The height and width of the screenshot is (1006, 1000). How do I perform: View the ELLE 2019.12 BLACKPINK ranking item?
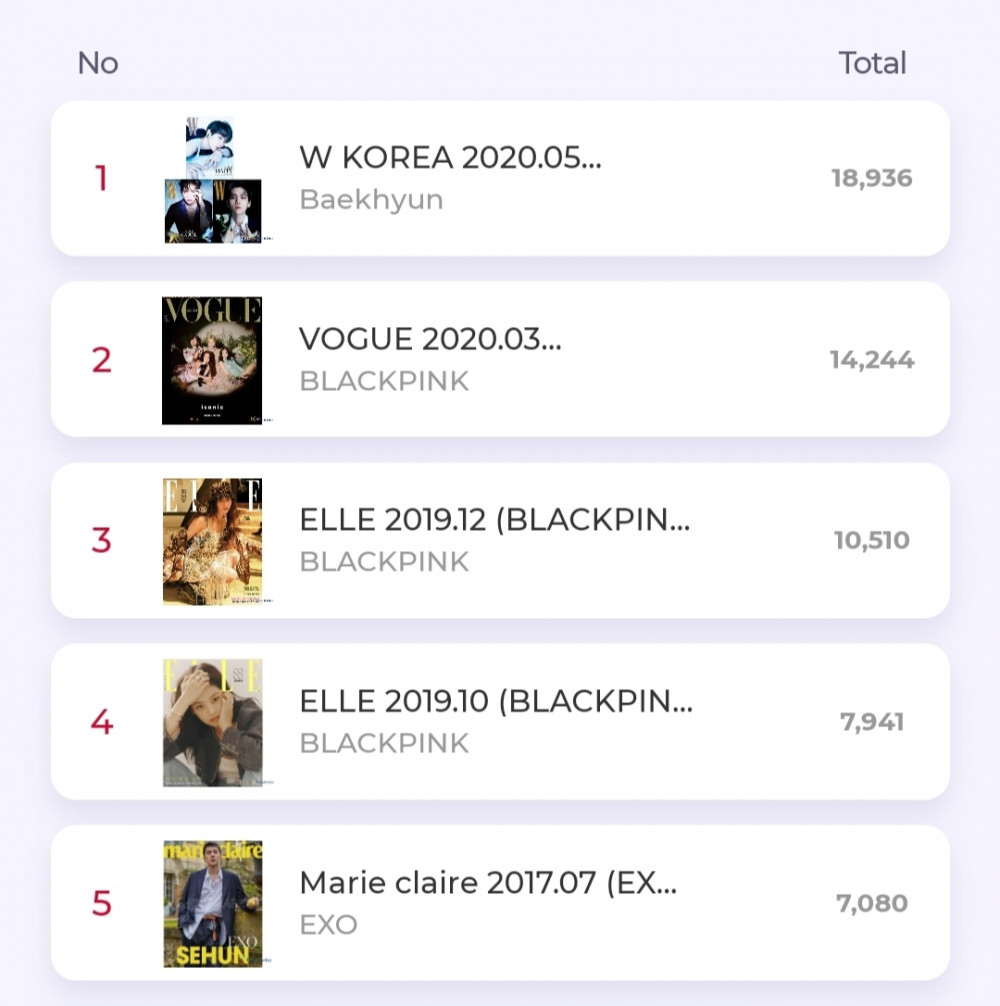[494, 540]
